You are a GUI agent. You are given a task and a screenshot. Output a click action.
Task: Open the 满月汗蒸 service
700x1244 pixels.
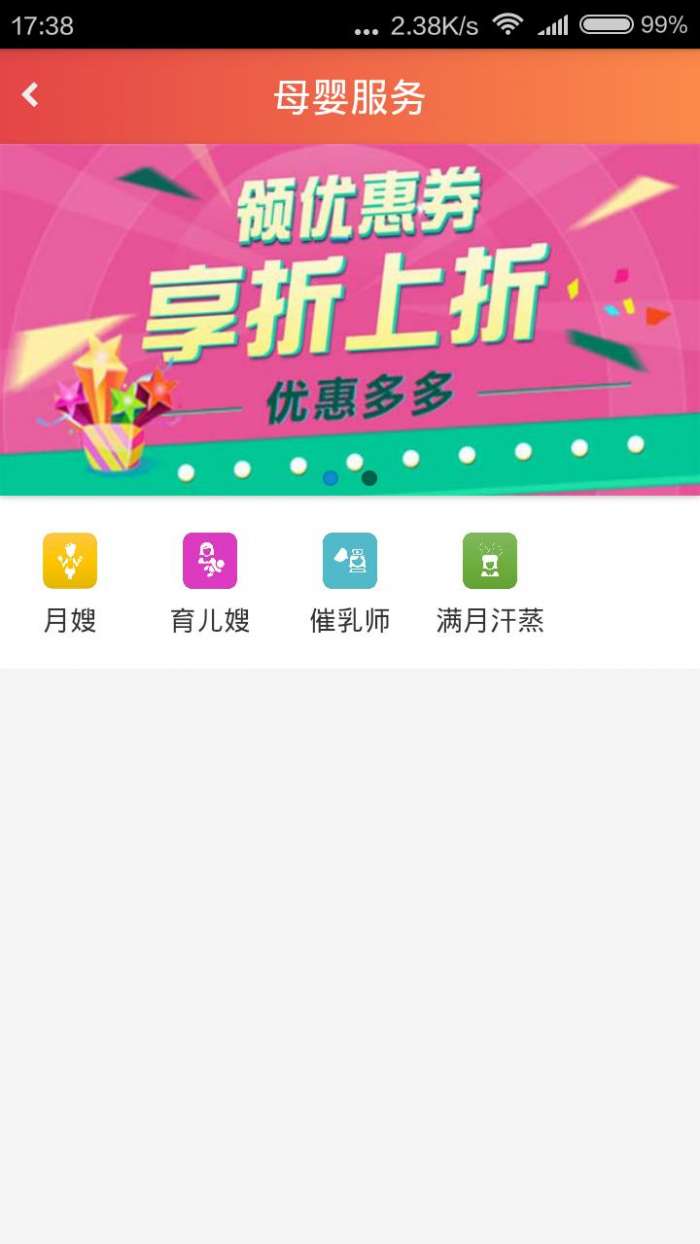[490, 583]
